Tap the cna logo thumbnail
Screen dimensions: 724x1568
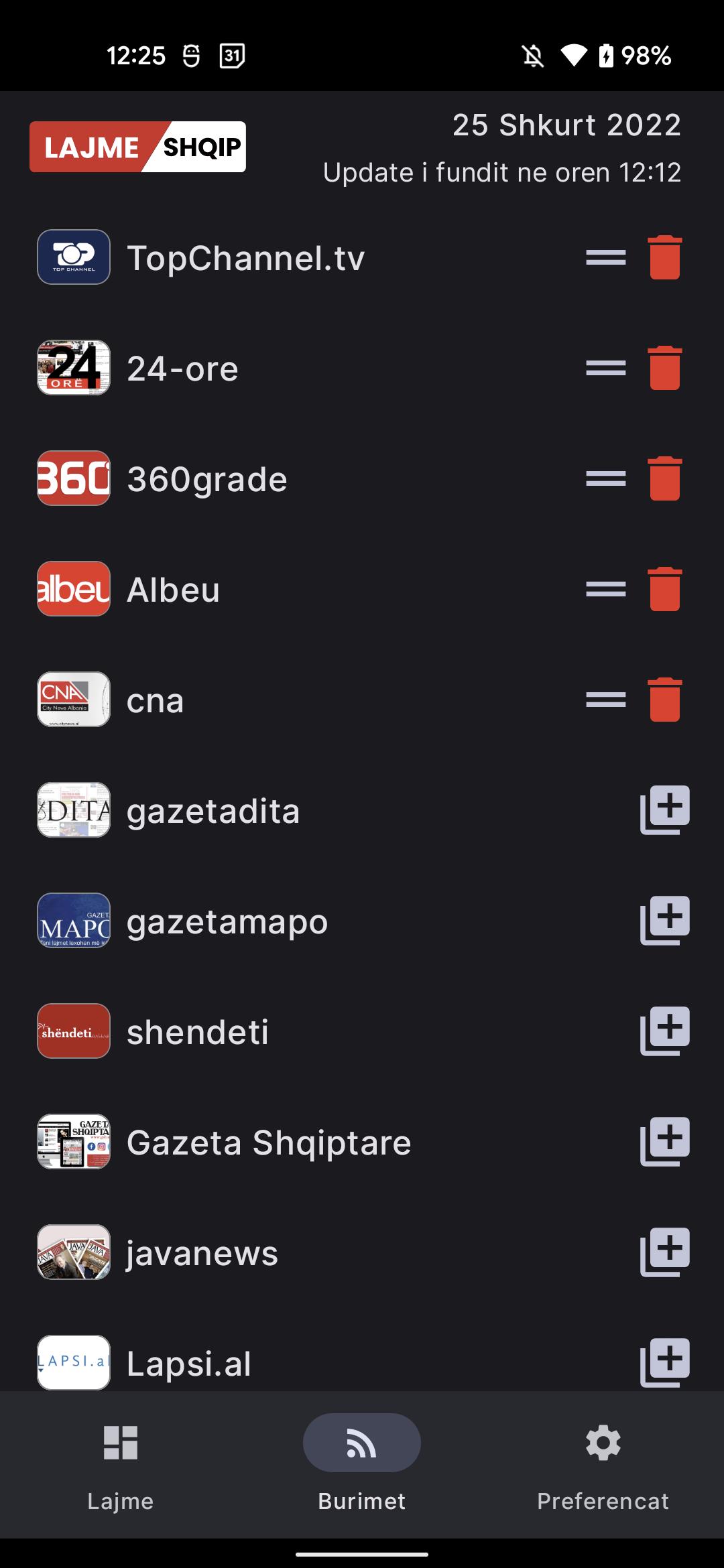click(73, 700)
